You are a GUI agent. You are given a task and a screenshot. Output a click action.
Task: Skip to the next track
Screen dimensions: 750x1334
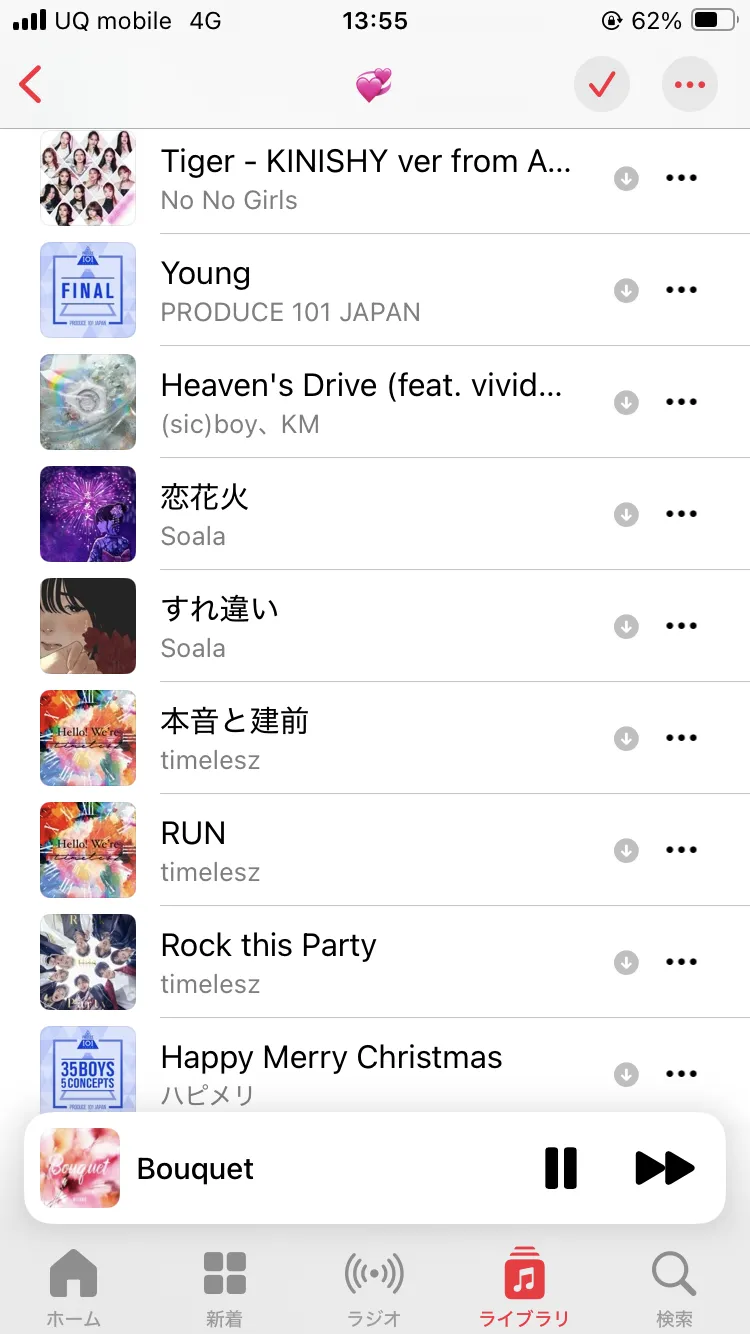pos(664,1168)
